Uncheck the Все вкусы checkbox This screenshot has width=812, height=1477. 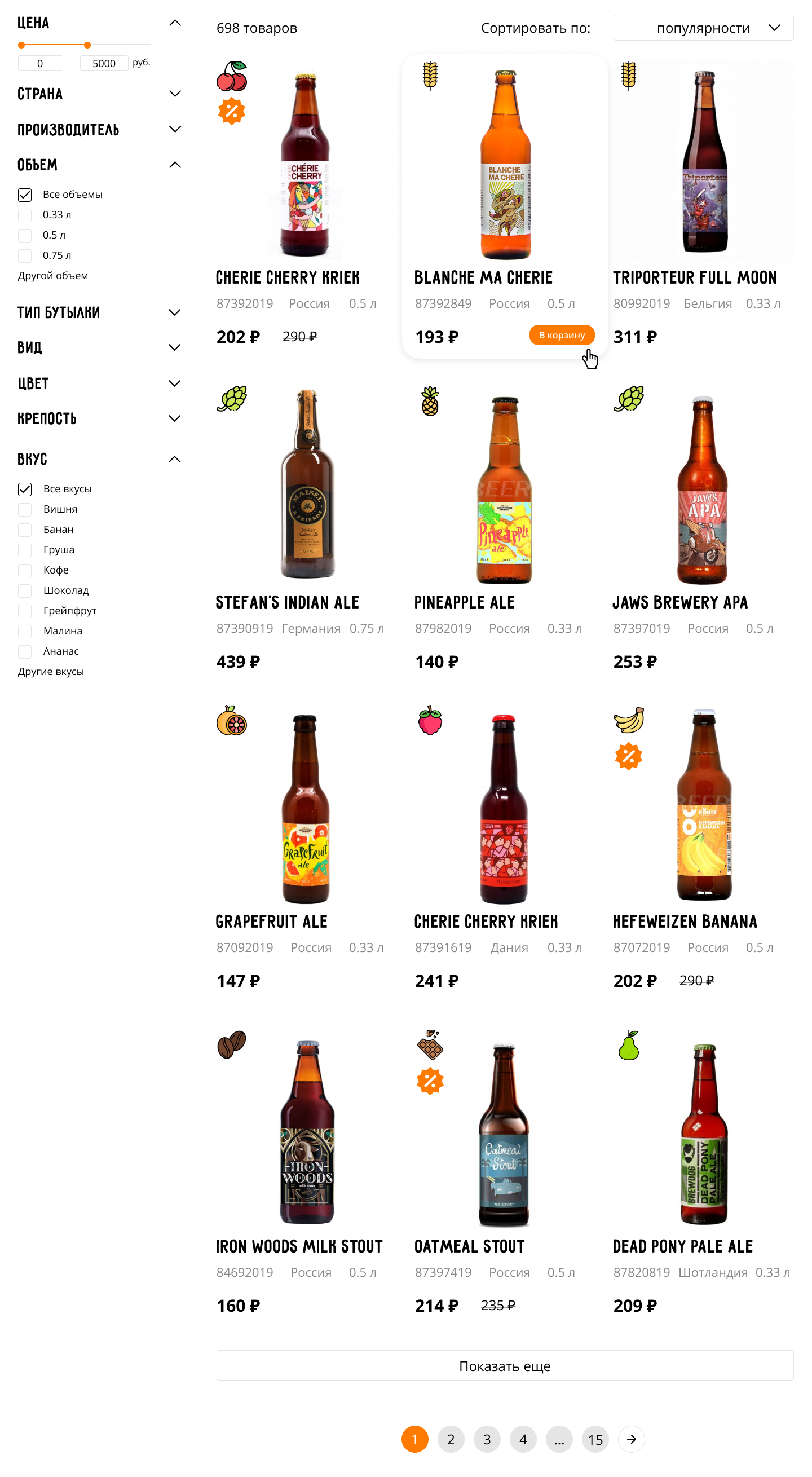(x=25, y=489)
